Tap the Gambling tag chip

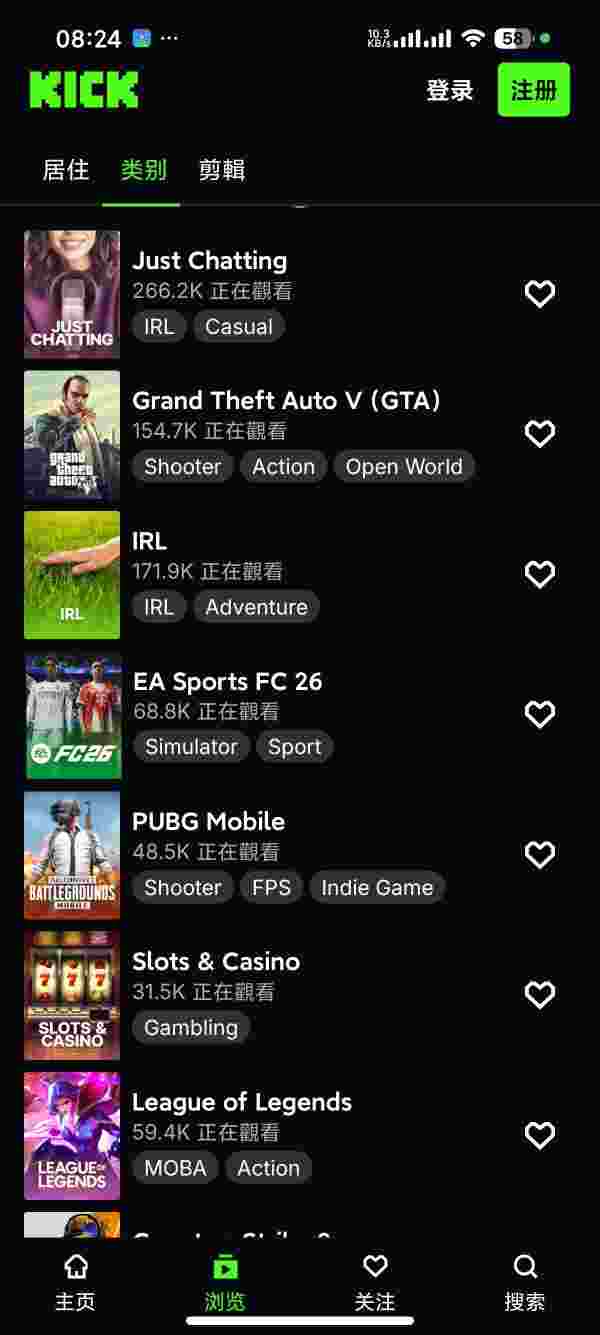(x=190, y=1028)
